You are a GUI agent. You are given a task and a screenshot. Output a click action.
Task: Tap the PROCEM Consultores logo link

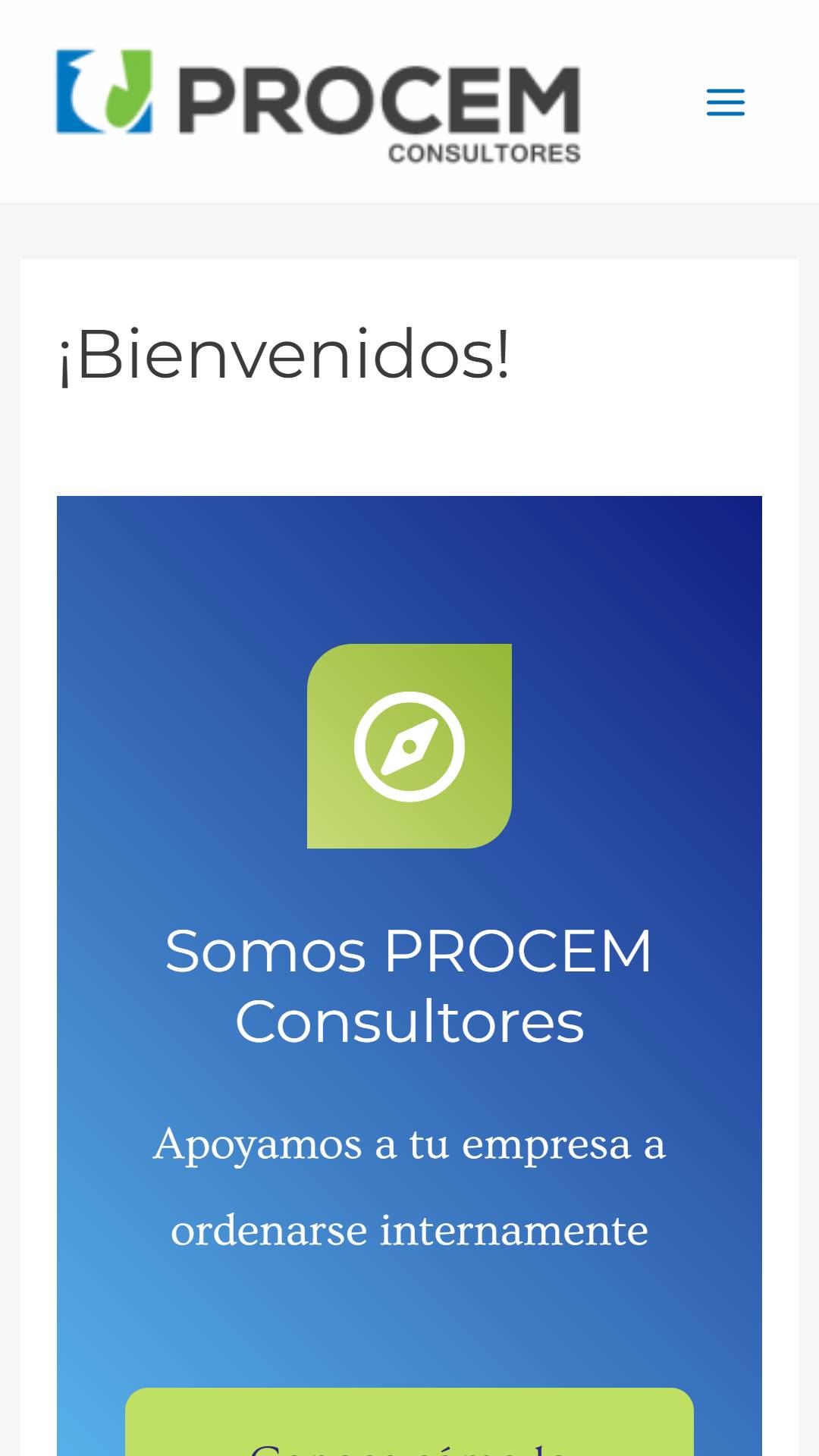[x=318, y=106]
